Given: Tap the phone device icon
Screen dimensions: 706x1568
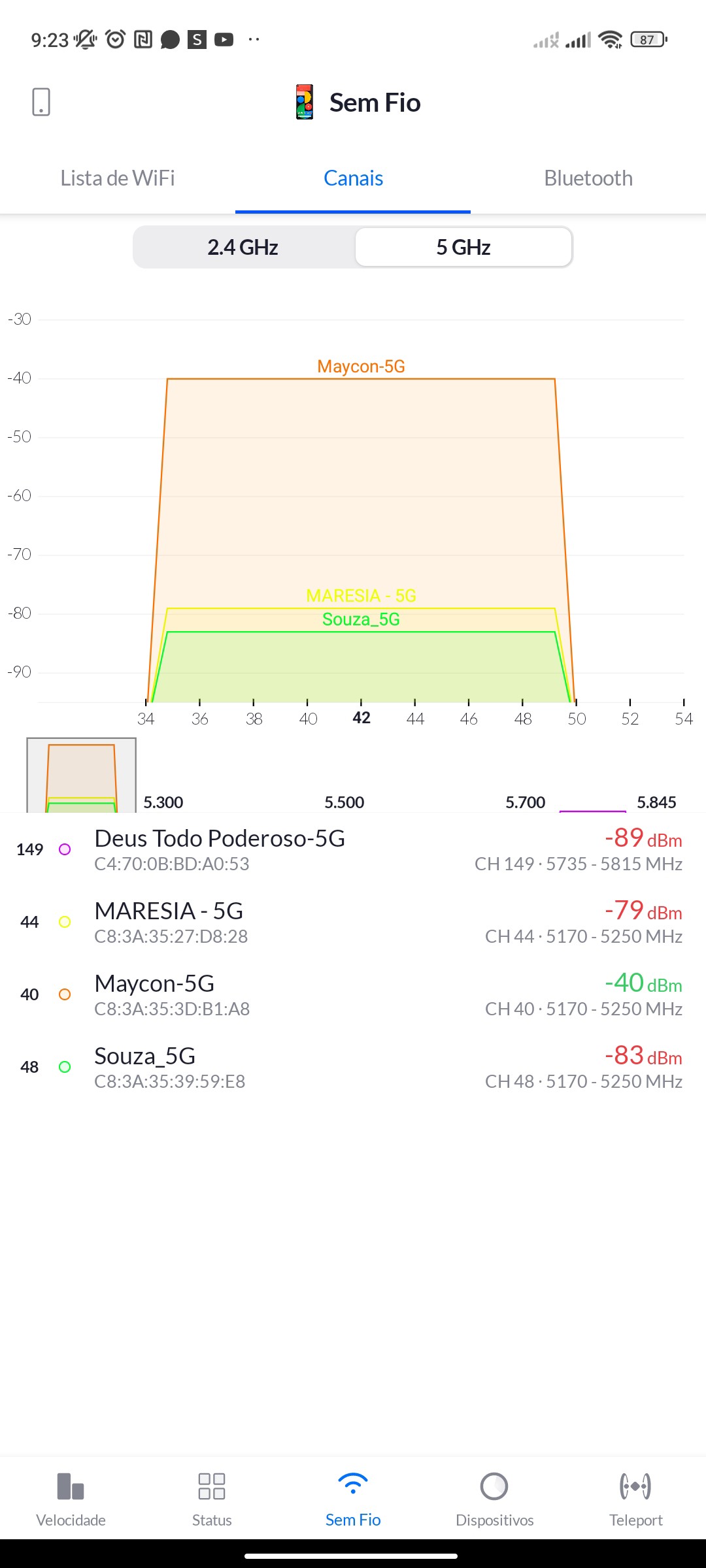Looking at the screenshot, I should click(41, 103).
